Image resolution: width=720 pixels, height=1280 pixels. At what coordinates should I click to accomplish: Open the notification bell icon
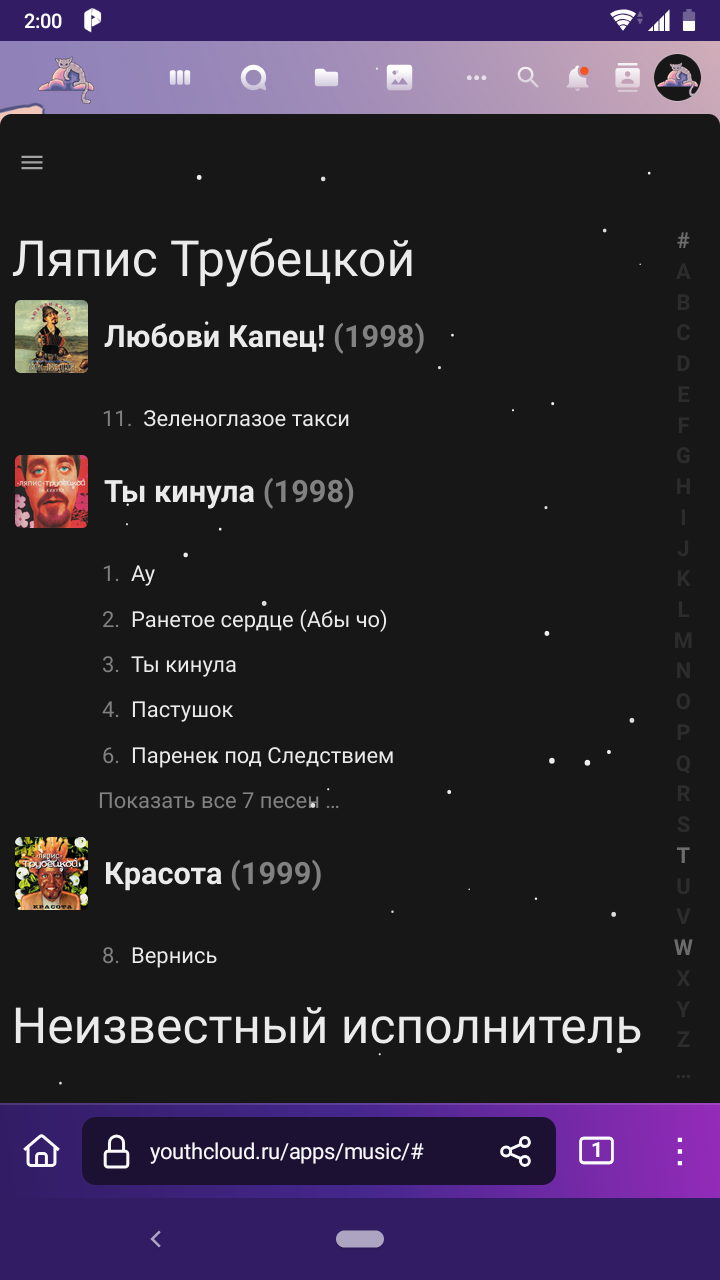578,77
